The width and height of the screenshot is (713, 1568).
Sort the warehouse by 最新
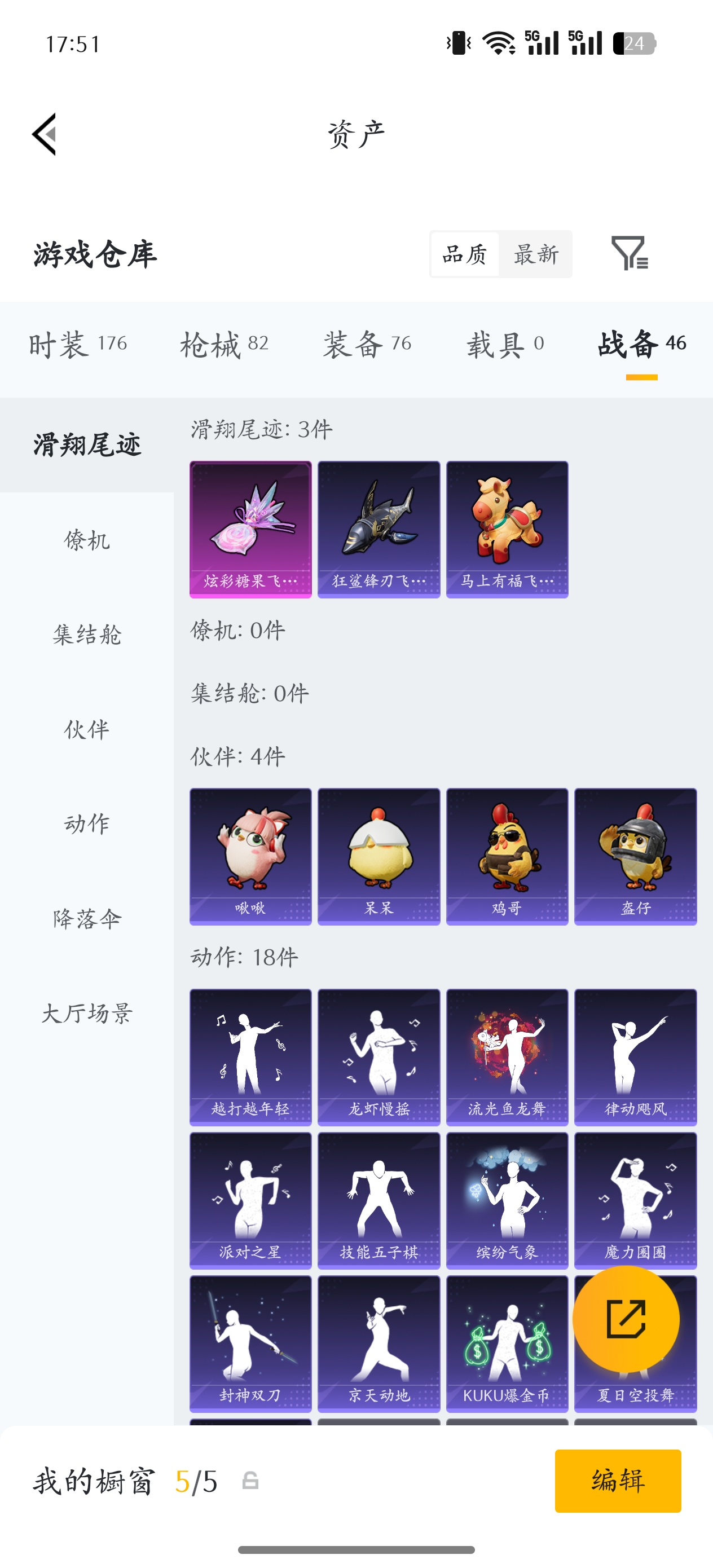(536, 254)
